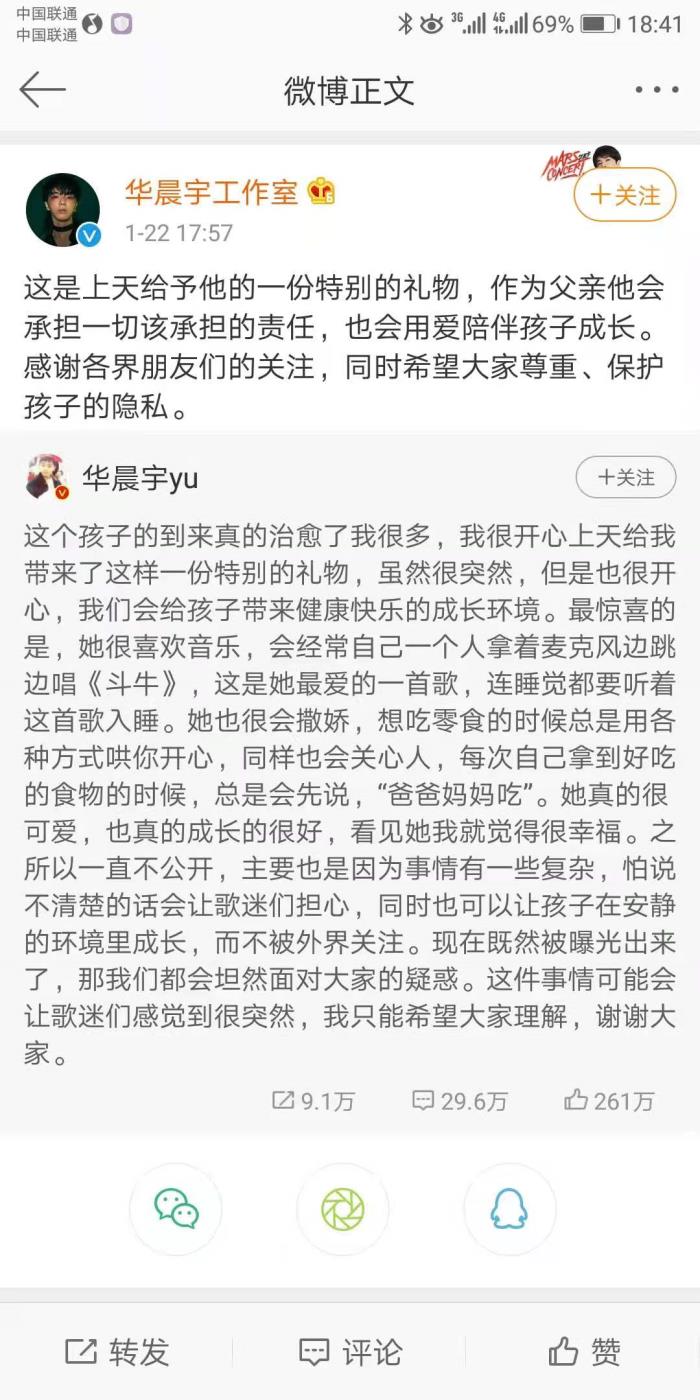Screen dimensions: 700x1400
Task: Like this post with the 赞 button
Action: [584, 1352]
